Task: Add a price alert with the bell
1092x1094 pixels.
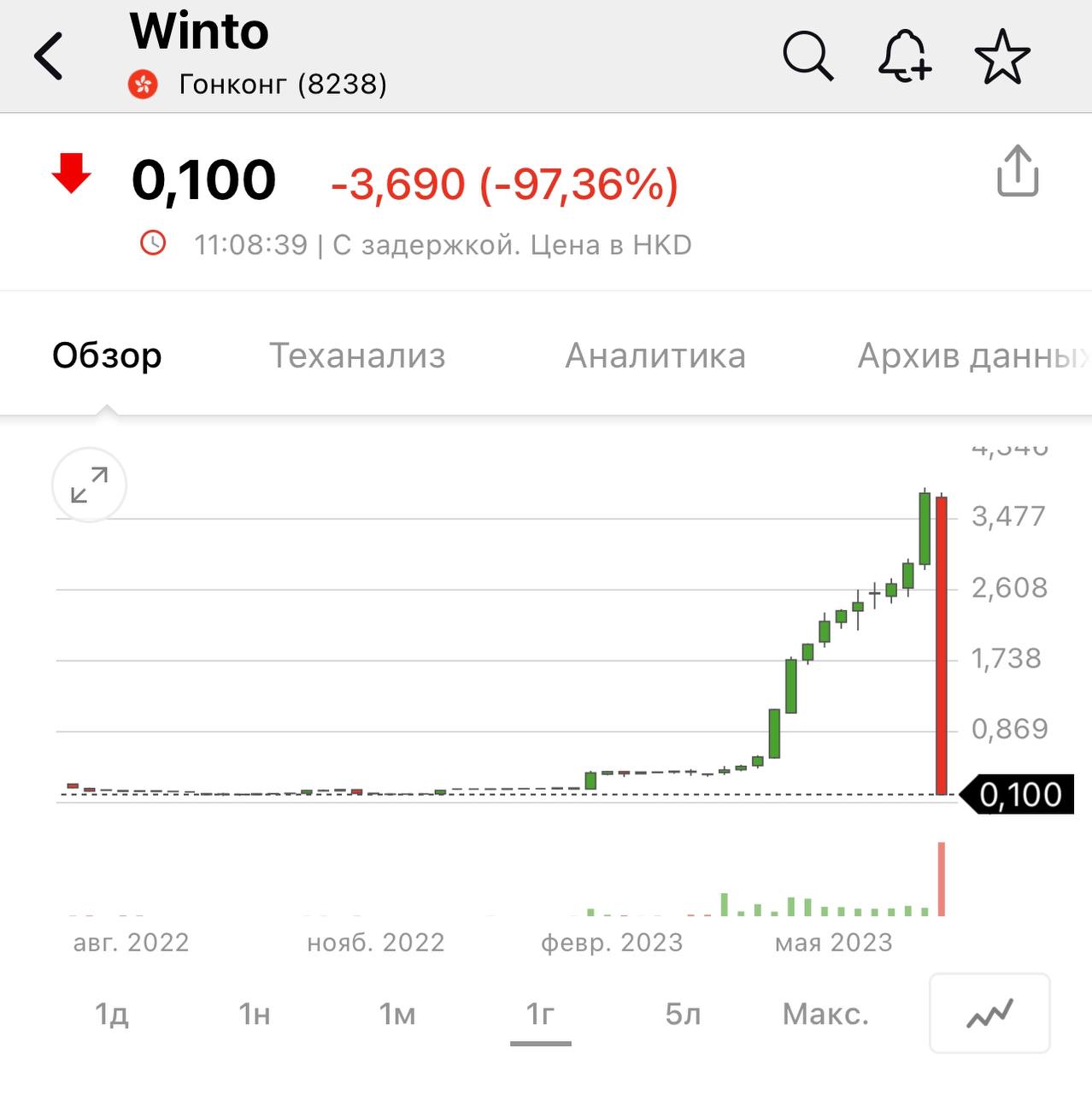Action: click(x=904, y=56)
